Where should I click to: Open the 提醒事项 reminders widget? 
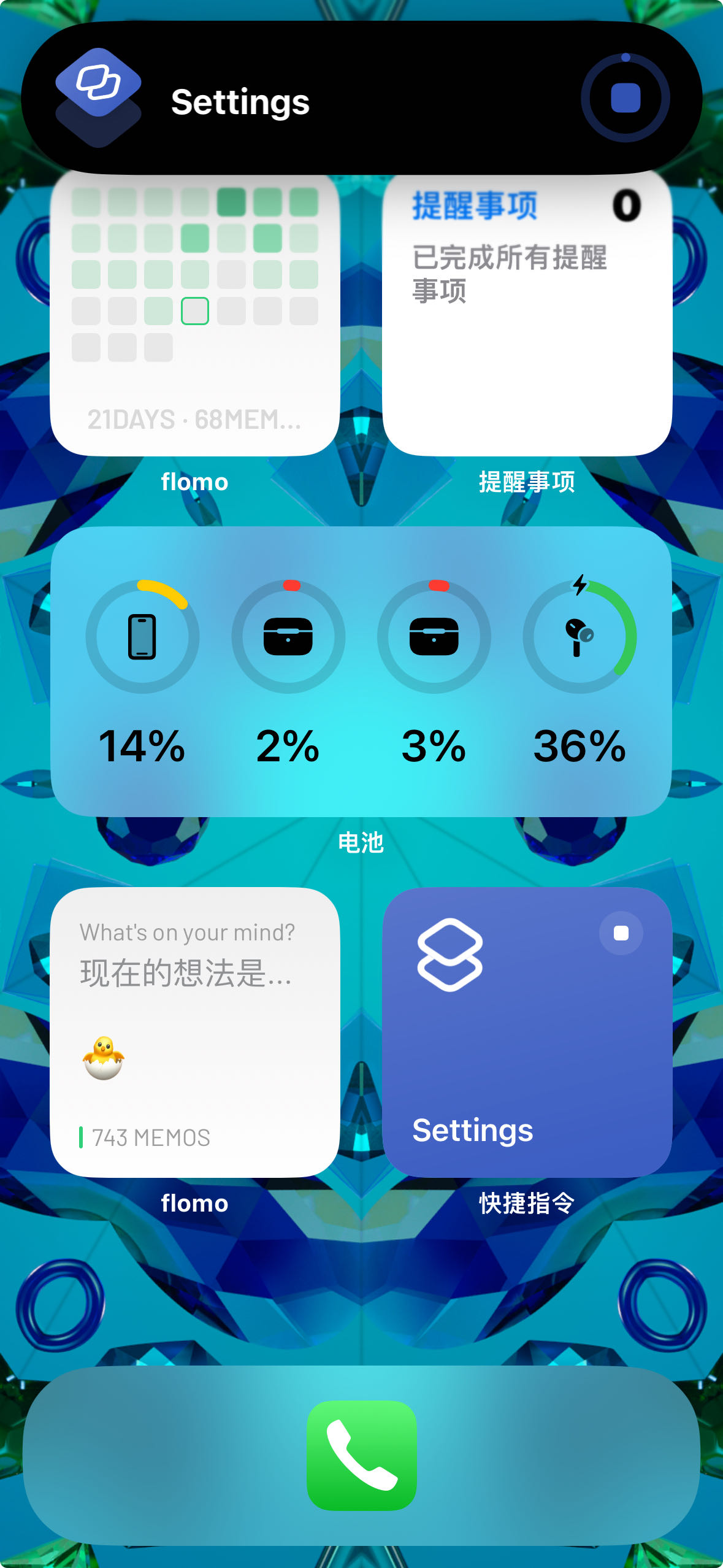[x=527, y=314]
